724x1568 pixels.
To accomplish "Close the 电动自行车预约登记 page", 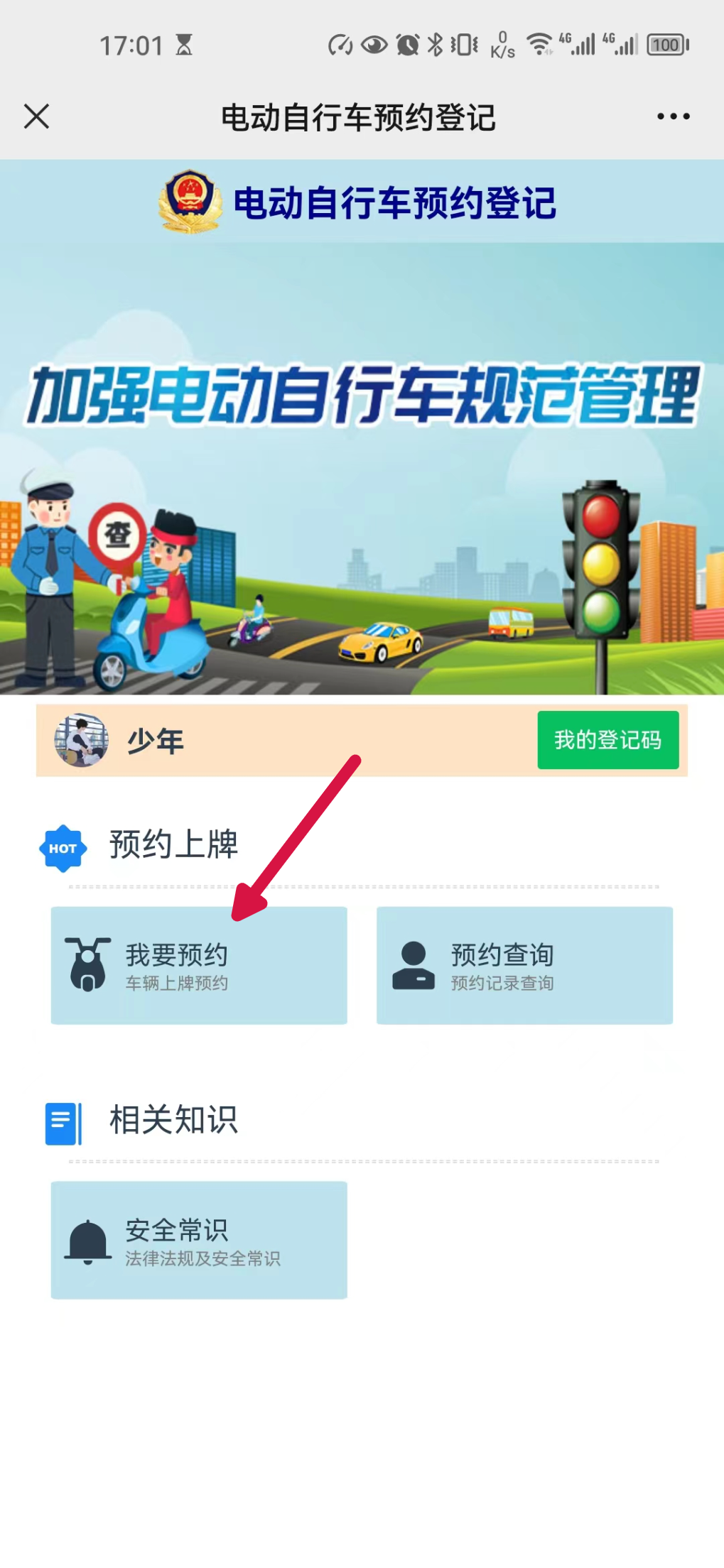I will (36, 116).
